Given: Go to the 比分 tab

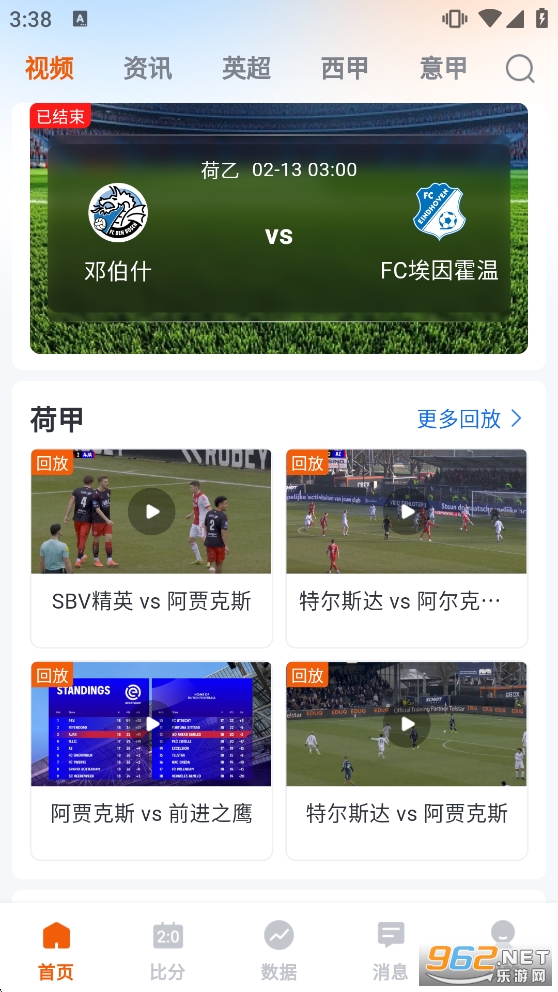Looking at the screenshot, I should pos(168,950).
